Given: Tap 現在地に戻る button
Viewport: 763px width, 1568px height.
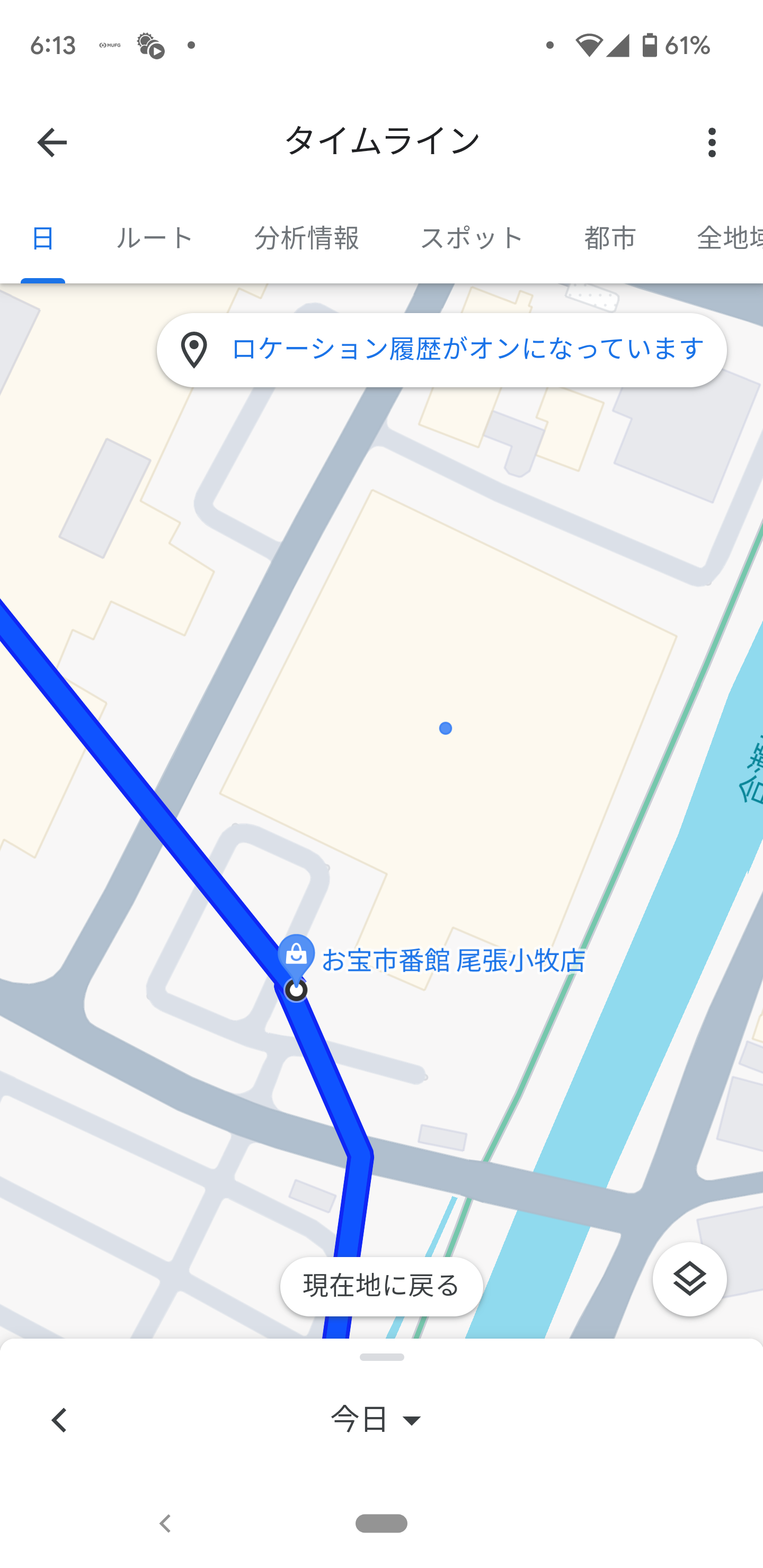Looking at the screenshot, I should pyautogui.click(x=381, y=1286).
